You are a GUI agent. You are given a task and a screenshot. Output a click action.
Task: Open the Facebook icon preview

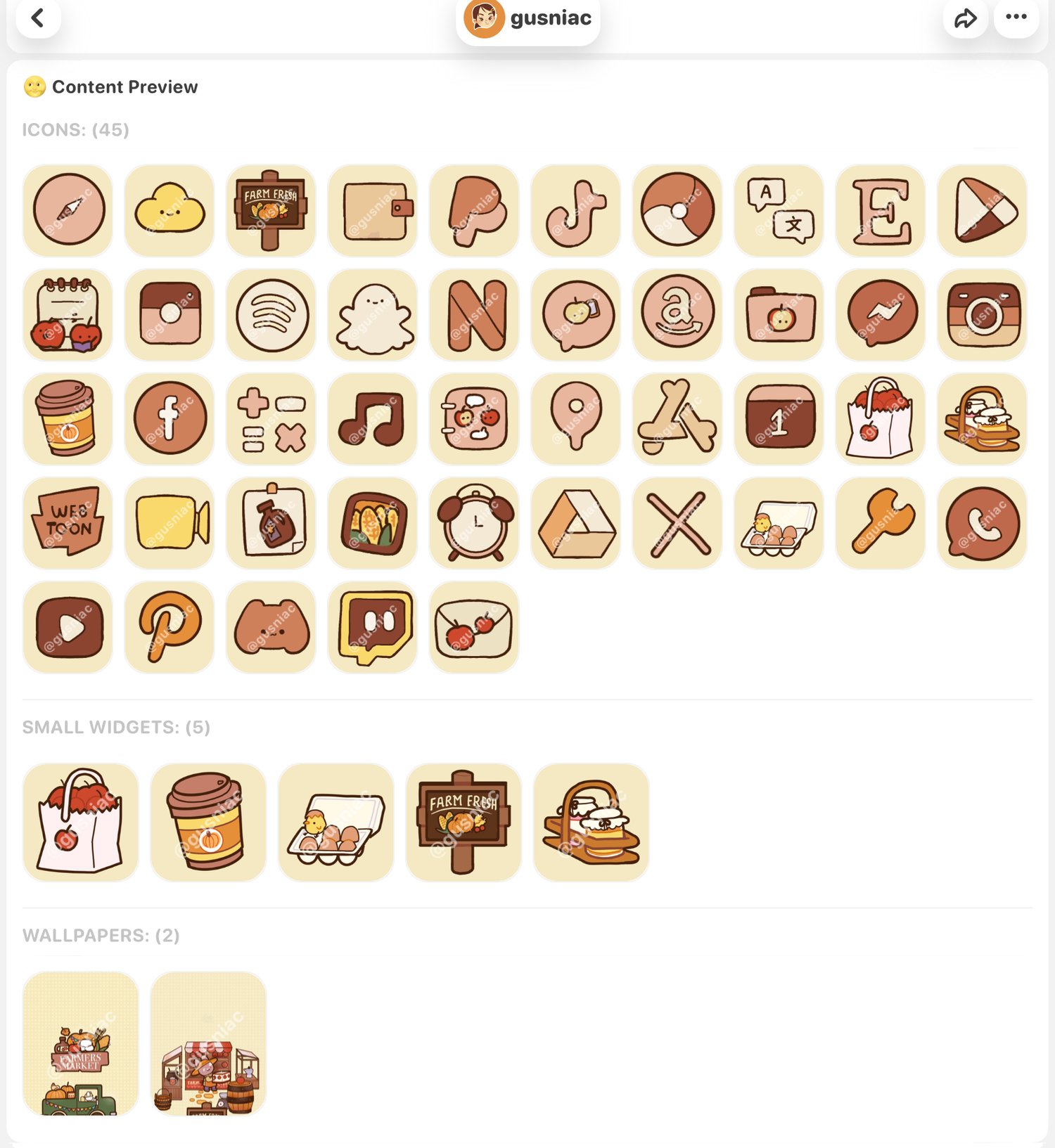[170, 418]
